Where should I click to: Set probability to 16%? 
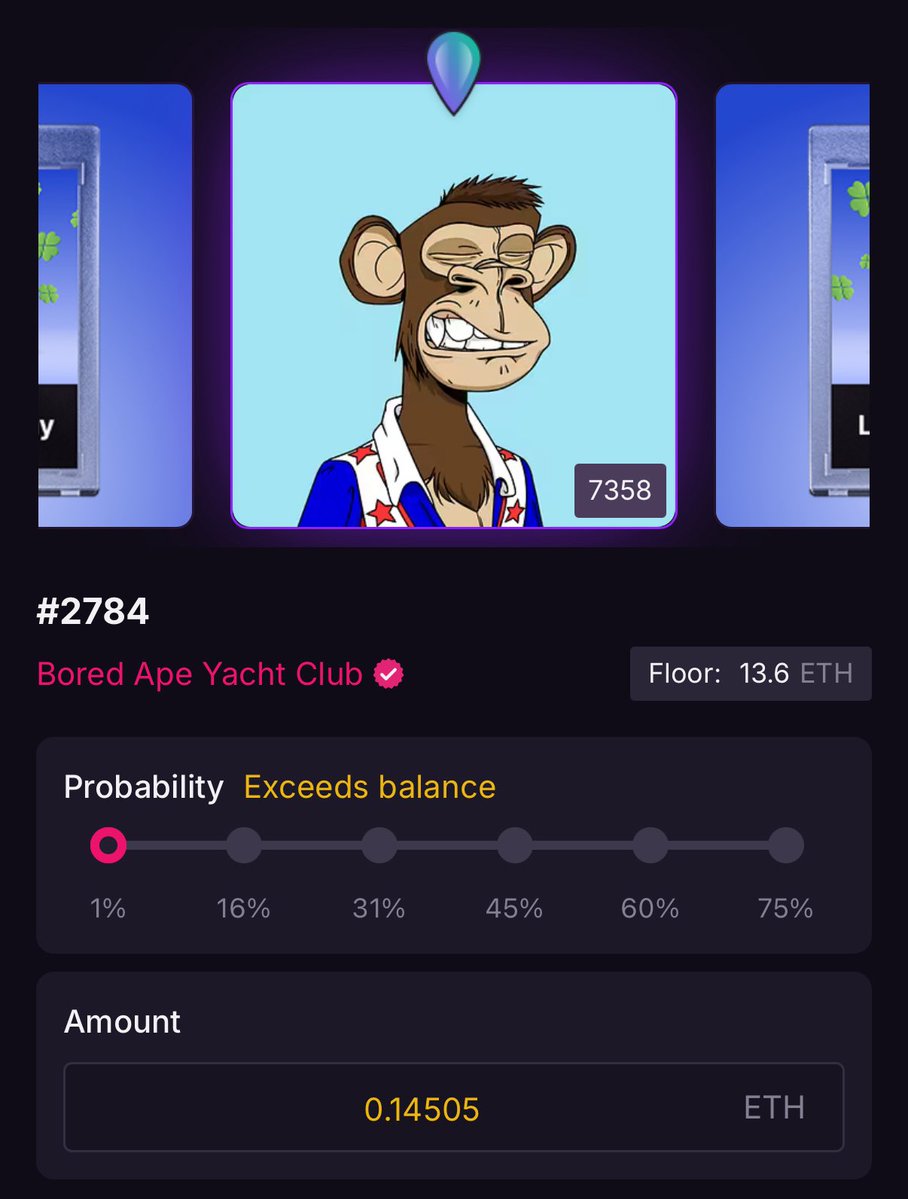[244, 846]
